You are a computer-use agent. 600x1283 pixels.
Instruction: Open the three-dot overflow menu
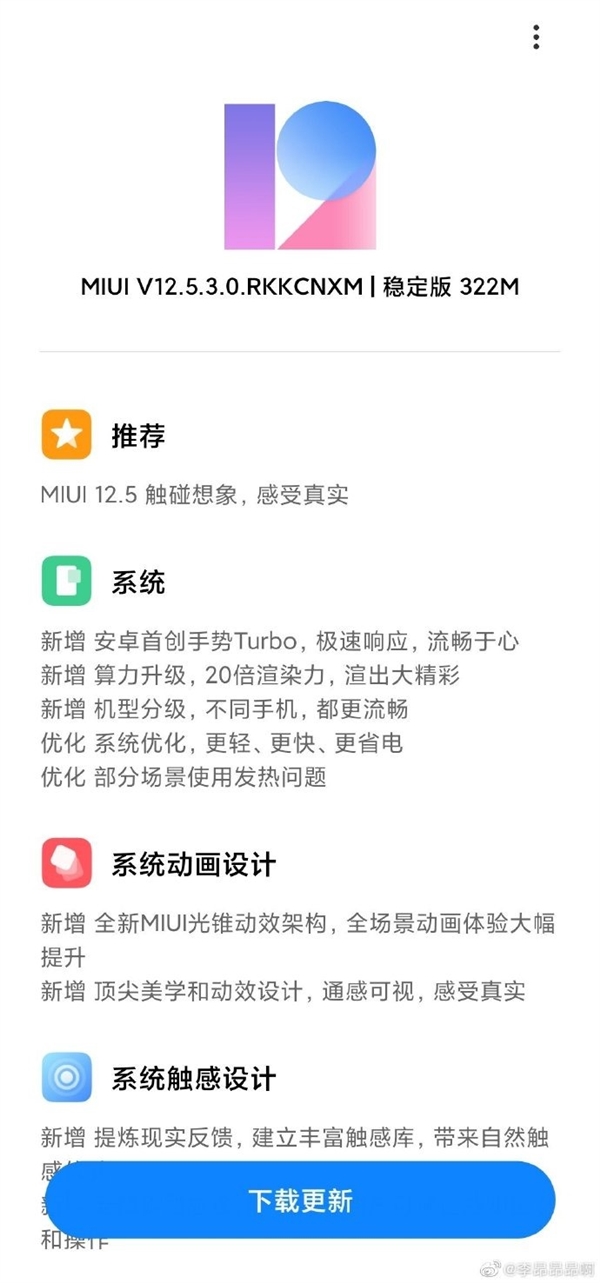pyautogui.click(x=537, y=37)
